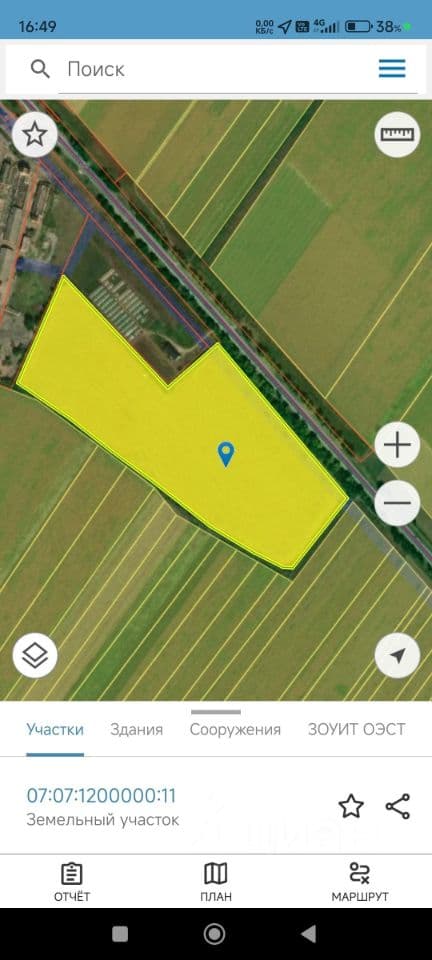Open the ПЛАН view
Screen dimensions: 432x960
[215, 882]
